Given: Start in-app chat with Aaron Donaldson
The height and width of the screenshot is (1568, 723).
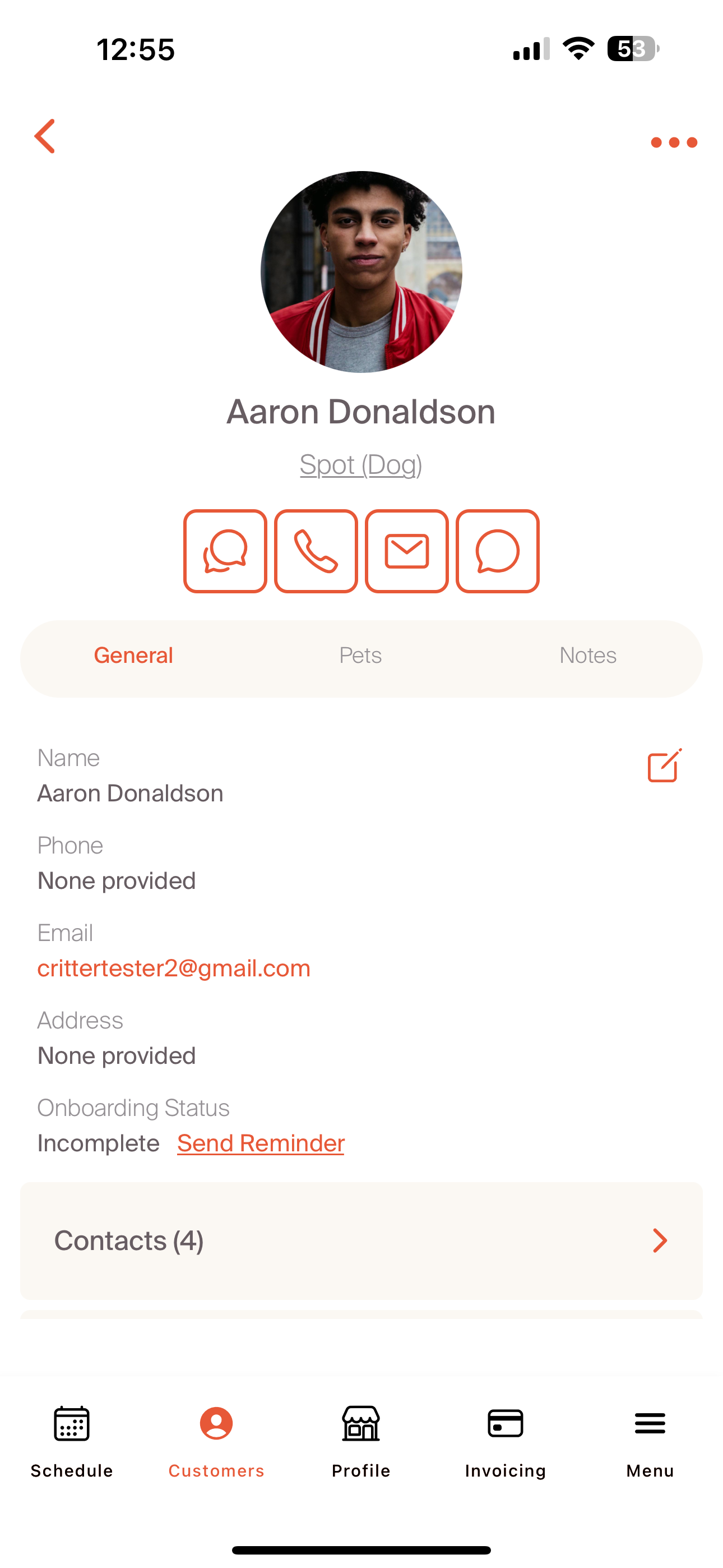Looking at the screenshot, I should click(225, 551).
